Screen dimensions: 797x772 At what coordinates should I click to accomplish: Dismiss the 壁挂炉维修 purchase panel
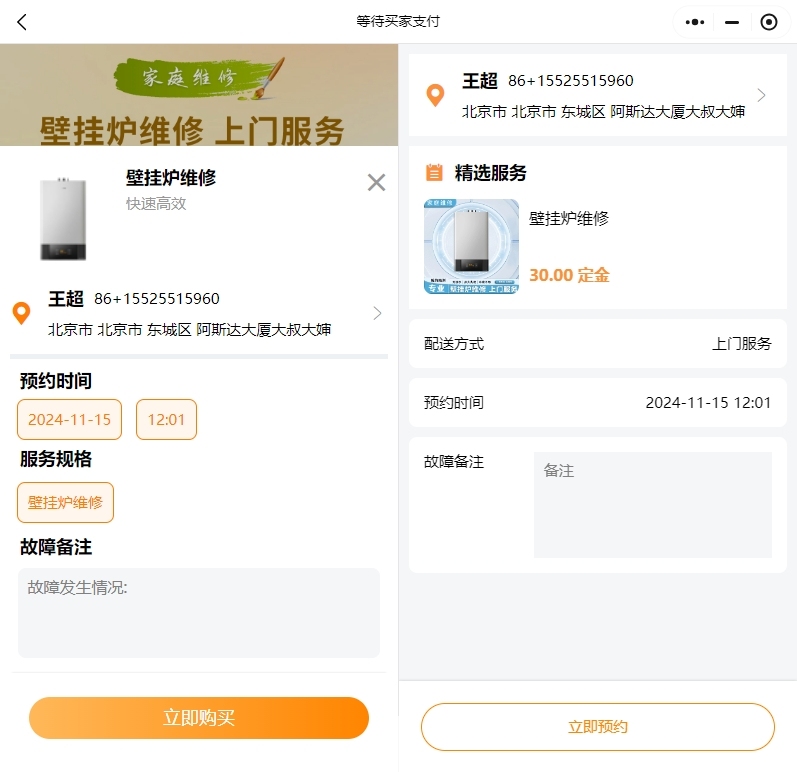pos(376,182)
